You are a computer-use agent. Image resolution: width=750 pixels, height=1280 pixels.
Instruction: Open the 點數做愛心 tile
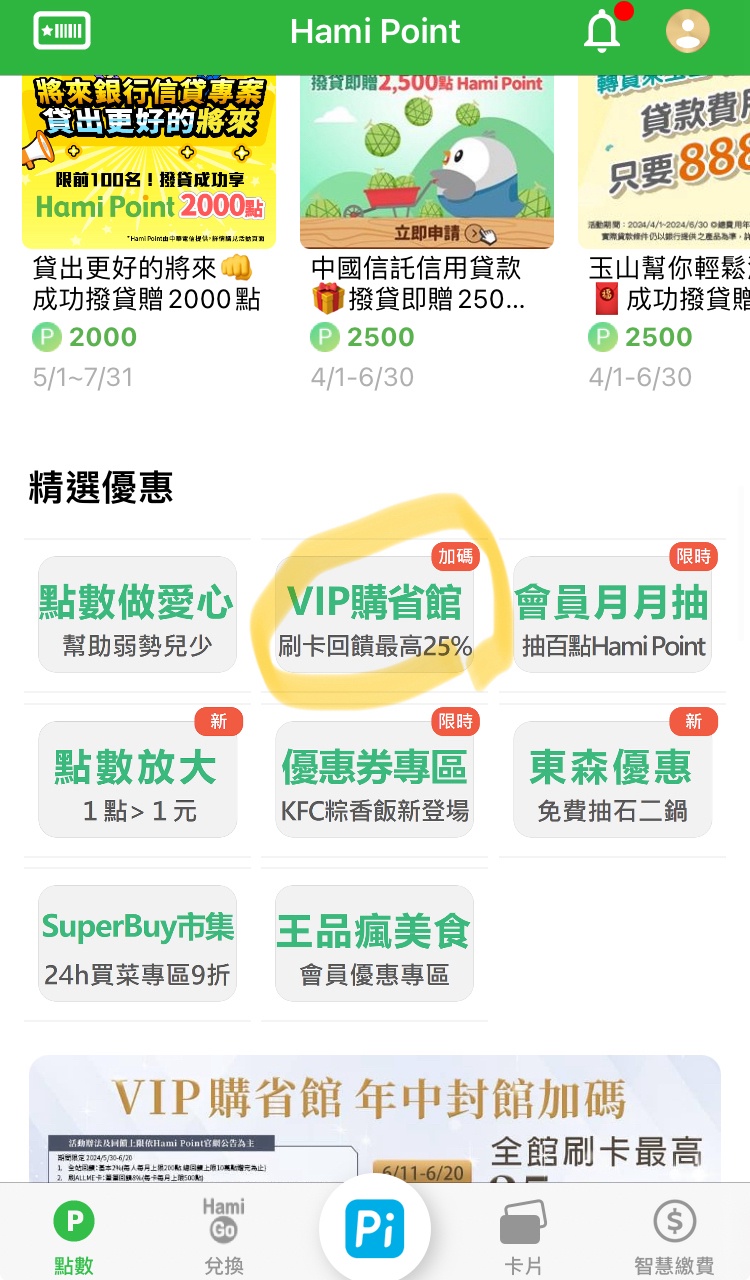pos(137,615)
